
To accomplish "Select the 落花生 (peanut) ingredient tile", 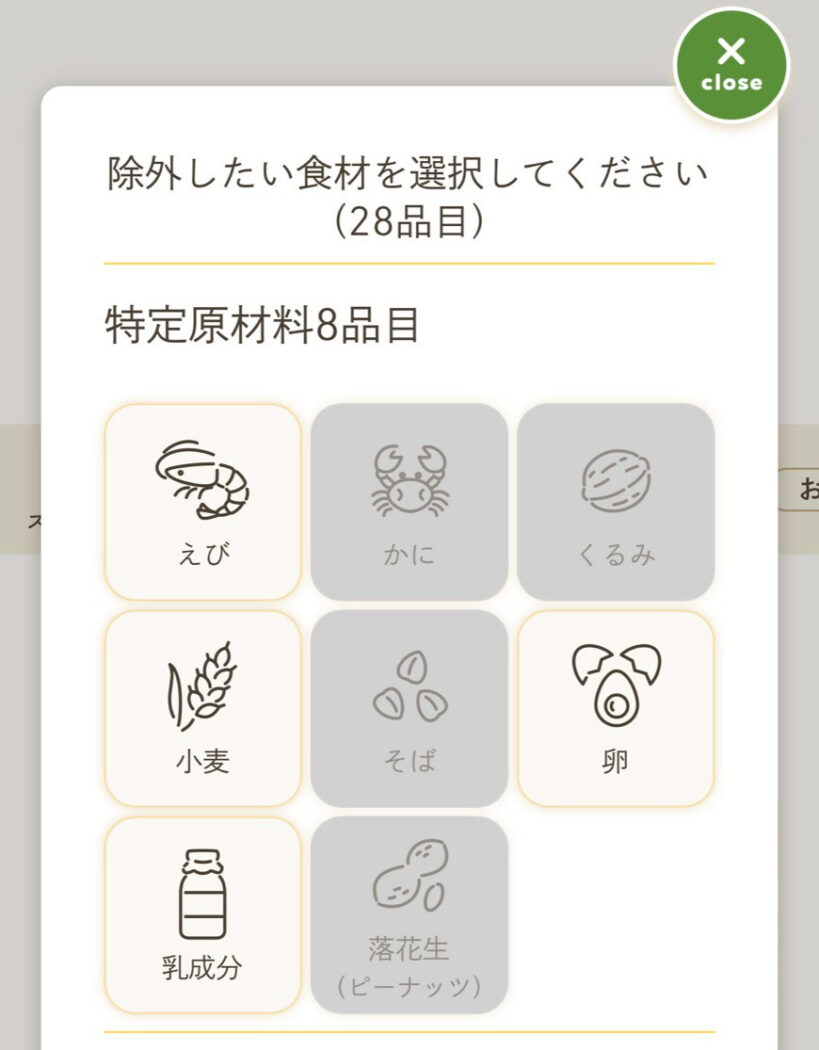I will coord(409,914).
